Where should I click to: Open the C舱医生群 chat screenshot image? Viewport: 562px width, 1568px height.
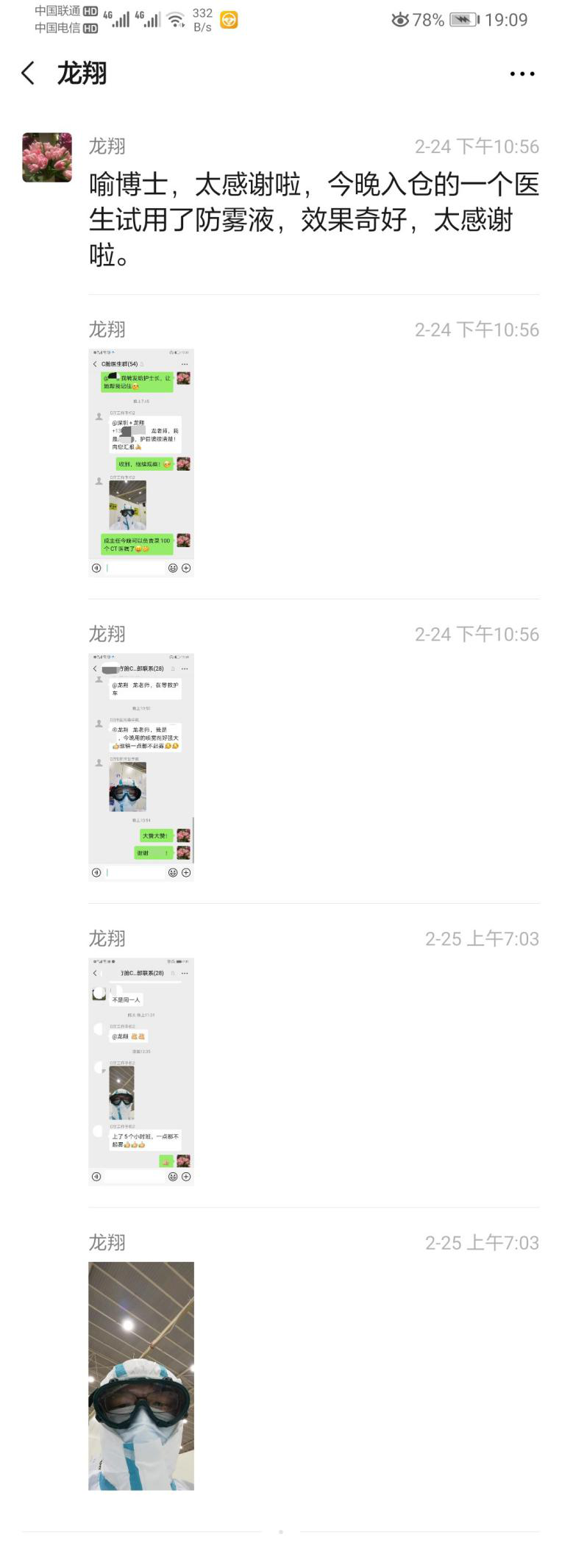(141, 463)
